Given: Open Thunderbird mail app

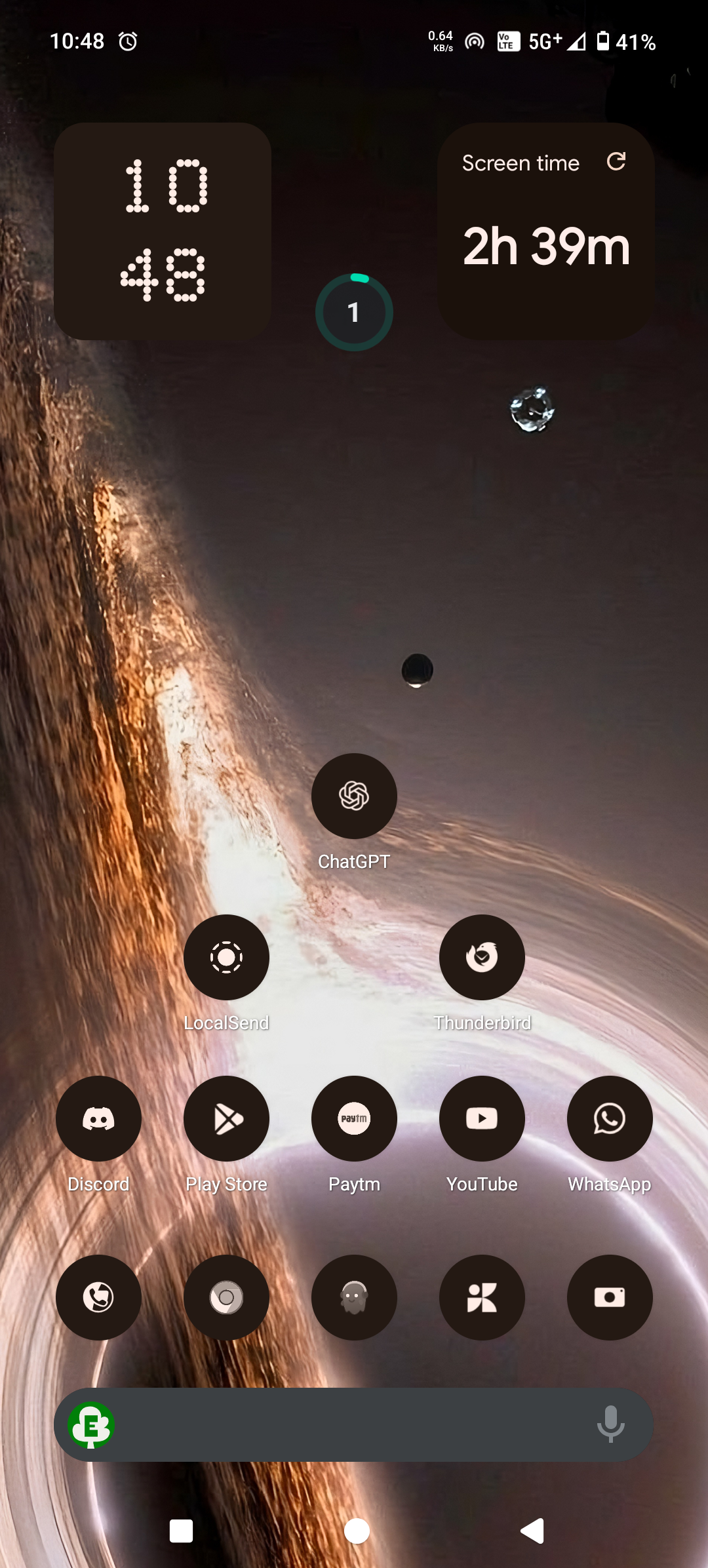Looking at the screenshot, I should 482,957.
